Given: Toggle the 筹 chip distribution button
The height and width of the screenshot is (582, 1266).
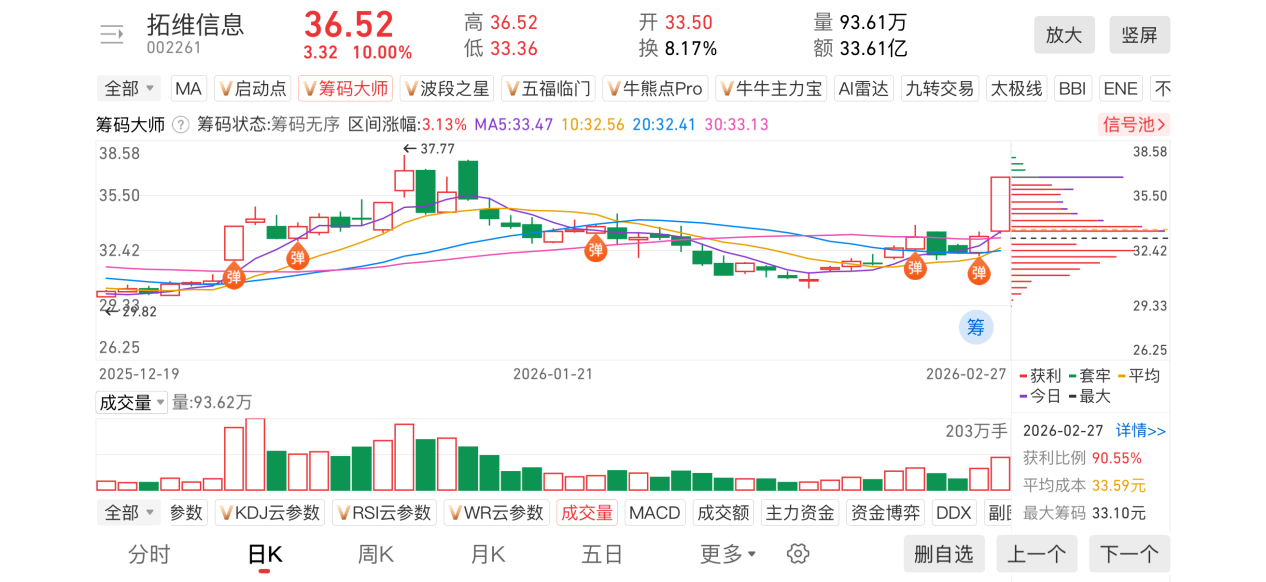Looking at the screenshot, I should click(975, 326).
